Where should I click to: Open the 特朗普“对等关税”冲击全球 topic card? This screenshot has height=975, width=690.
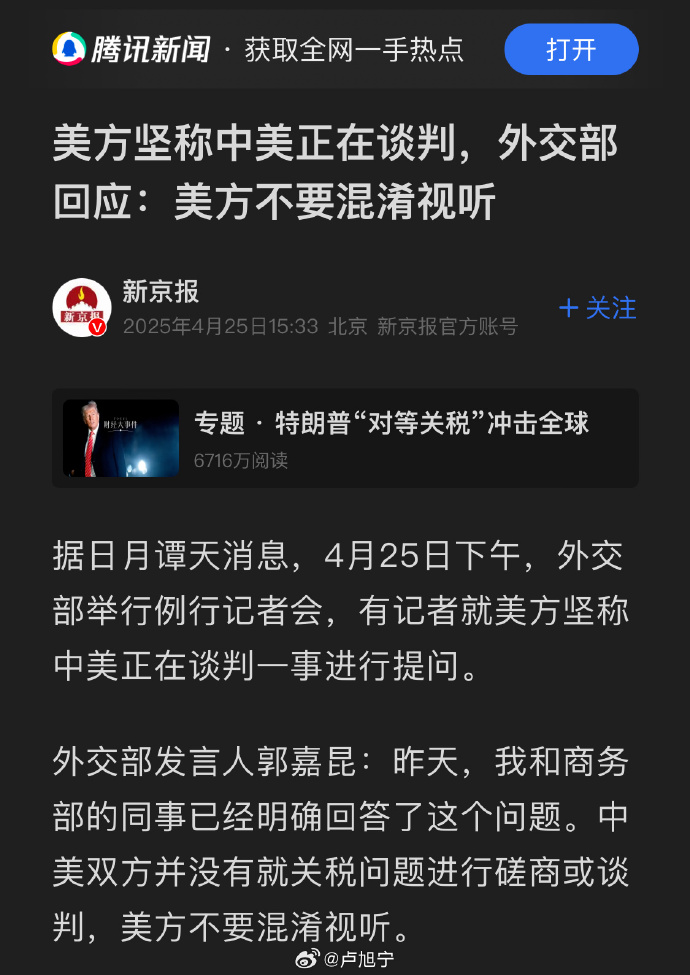345,438
